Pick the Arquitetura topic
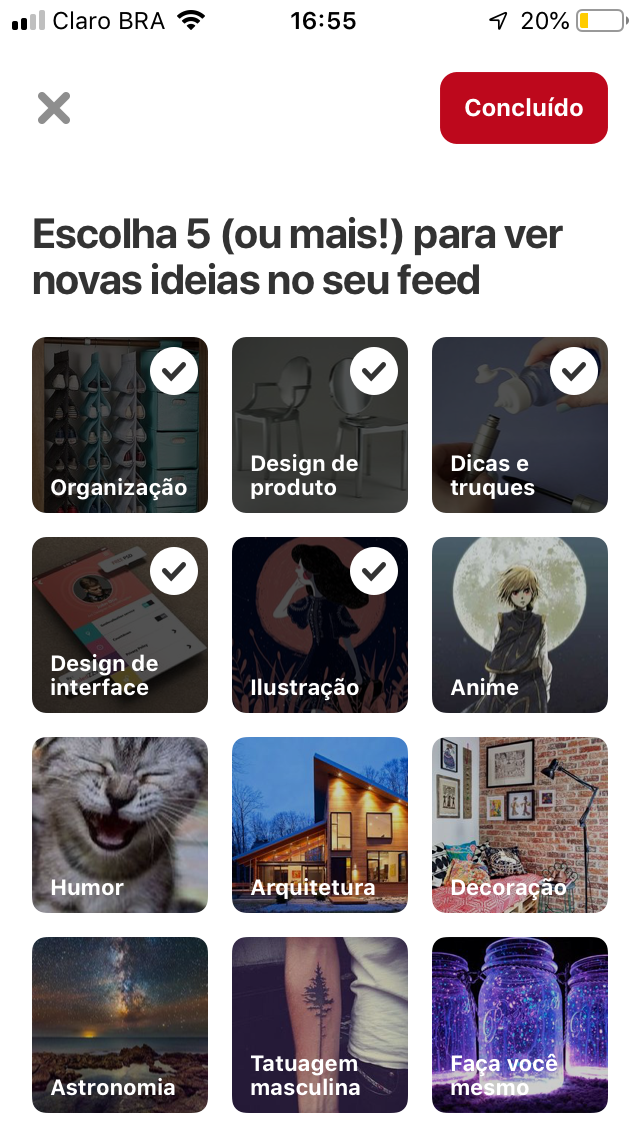This screenshot has height=1136, width=640. [x=320, y=824]
